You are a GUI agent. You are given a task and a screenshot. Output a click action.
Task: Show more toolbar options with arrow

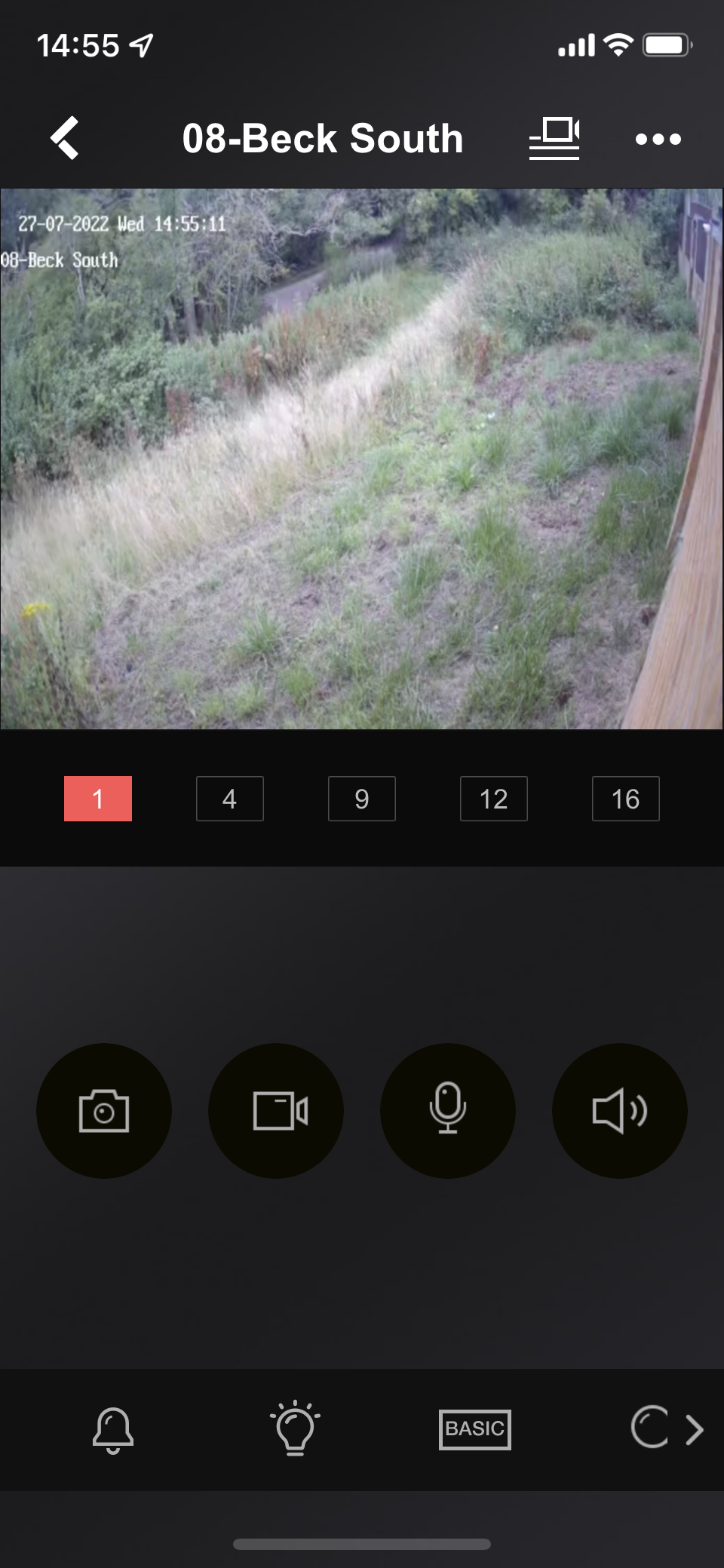[x=694, y=1429]
